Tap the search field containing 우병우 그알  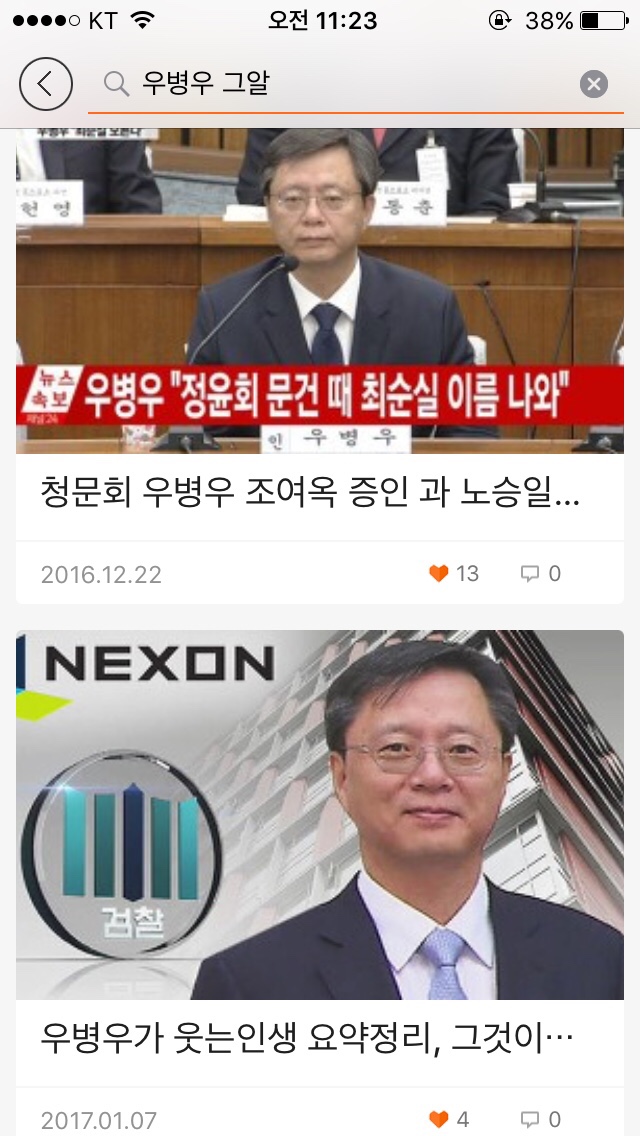[340, 84]
